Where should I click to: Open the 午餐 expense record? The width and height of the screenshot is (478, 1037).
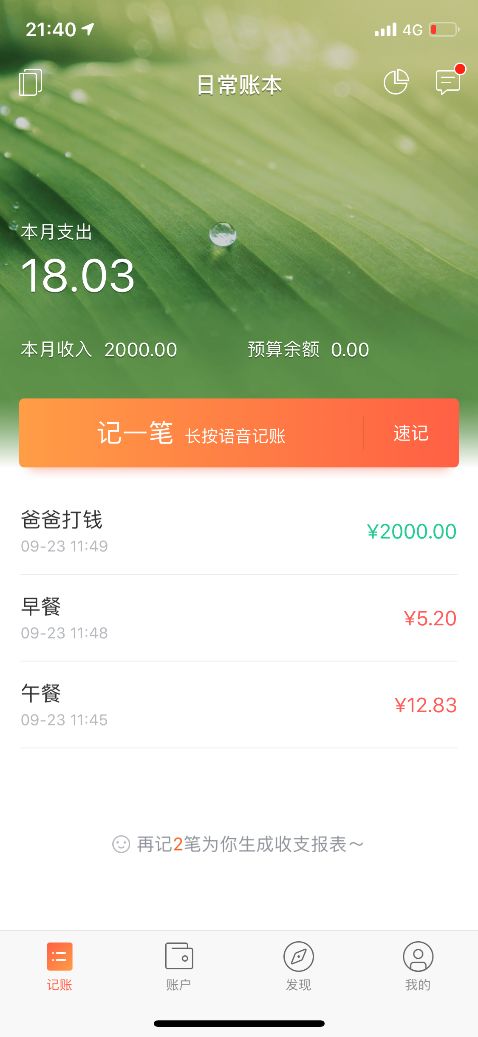point(239,705)
